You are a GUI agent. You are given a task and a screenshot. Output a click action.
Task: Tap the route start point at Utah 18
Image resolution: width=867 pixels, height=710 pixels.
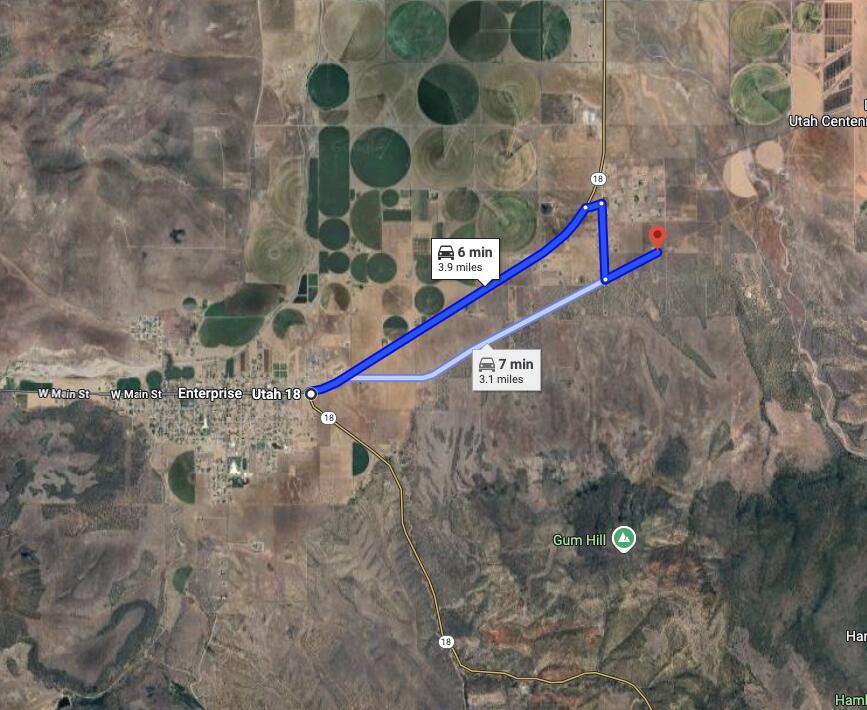tap(312, 394)
